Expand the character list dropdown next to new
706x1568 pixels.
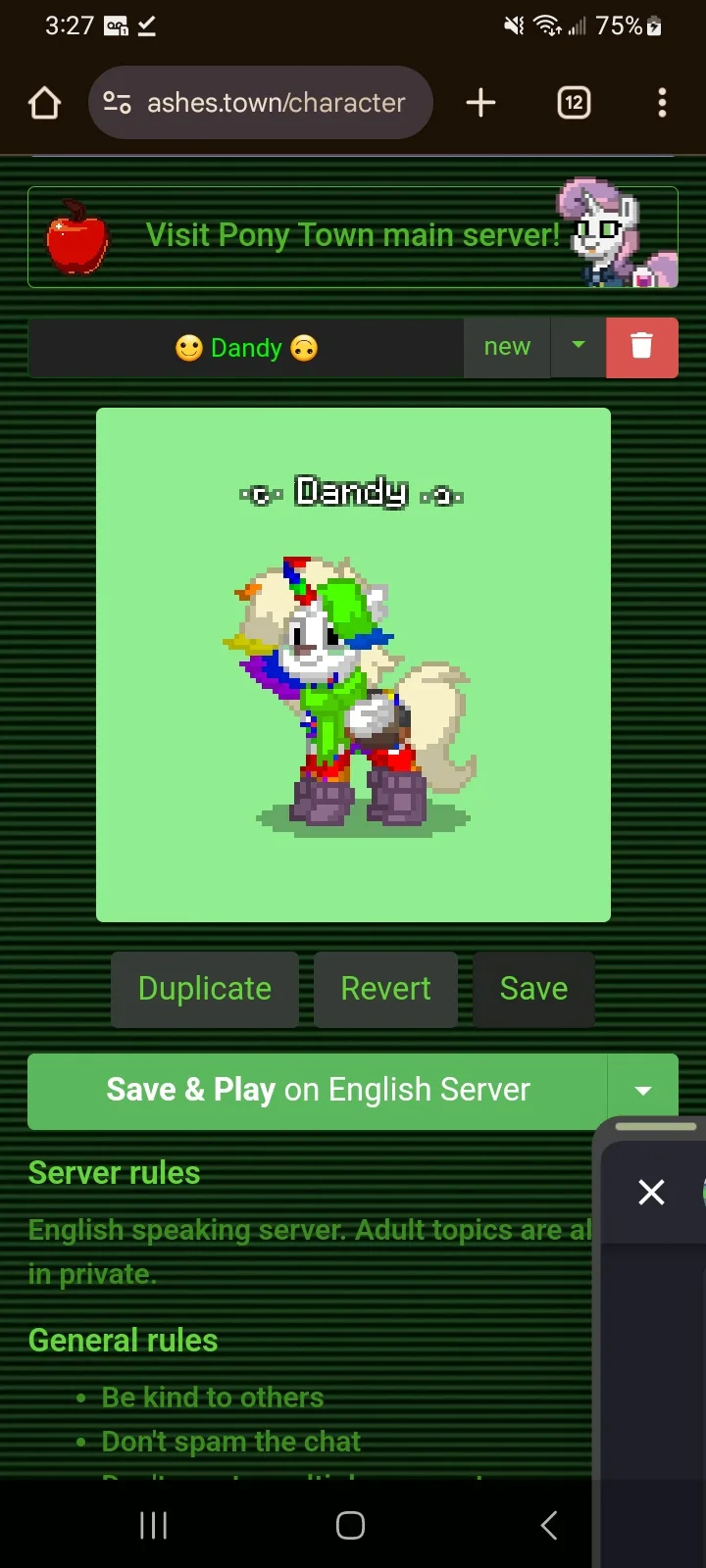tap(579, 347)
